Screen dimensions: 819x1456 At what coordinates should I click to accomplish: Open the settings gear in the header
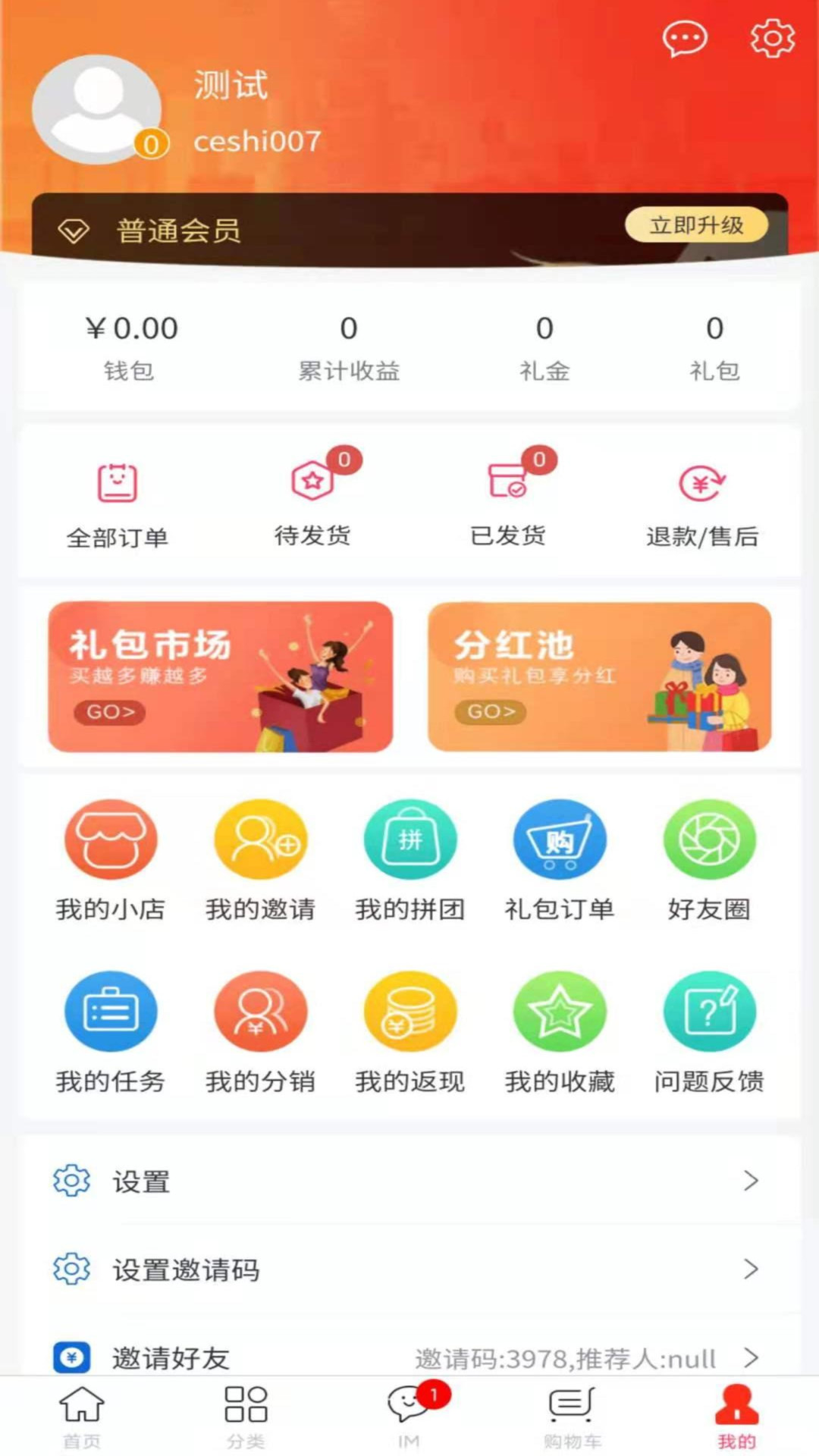pos(771,36)
